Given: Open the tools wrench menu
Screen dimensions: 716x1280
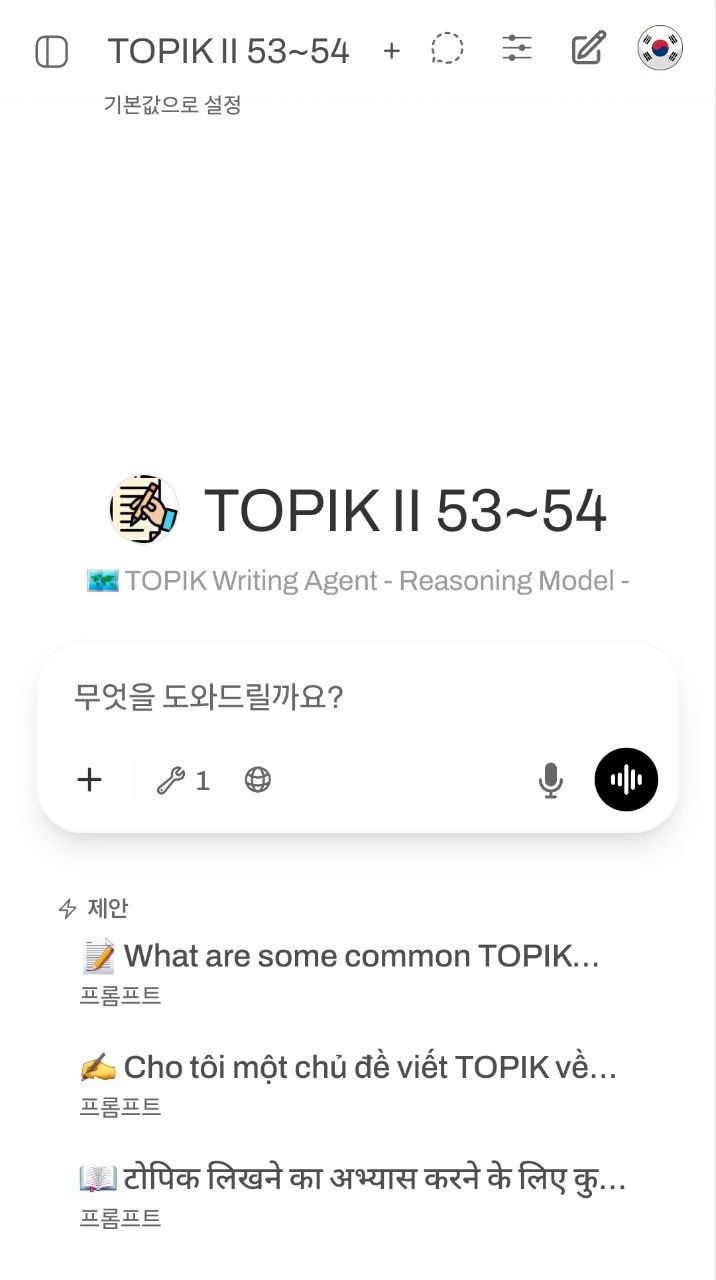Looking at the screenshot, I should point(183,780).
